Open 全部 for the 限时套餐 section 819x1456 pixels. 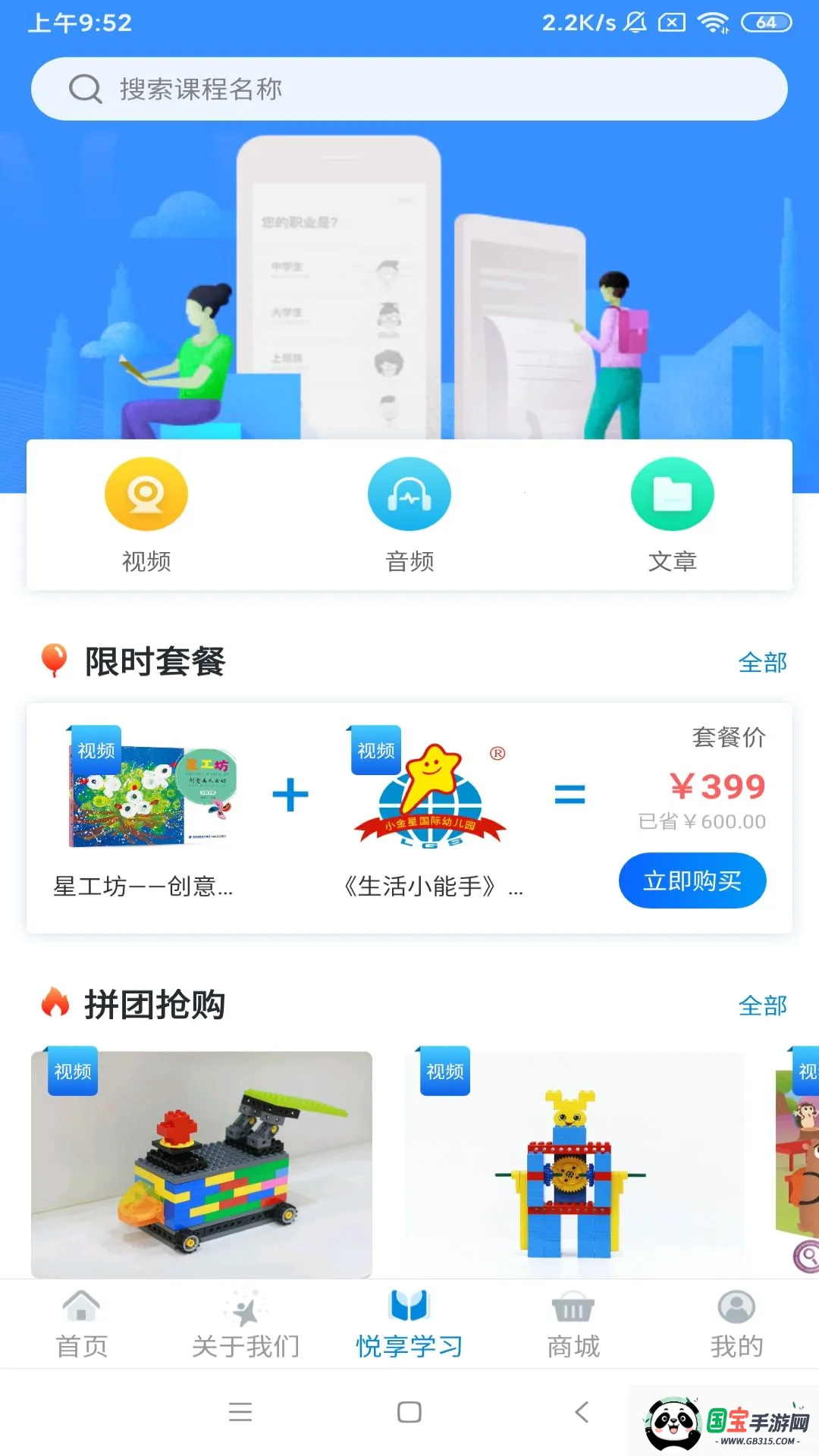click(764, 661)
